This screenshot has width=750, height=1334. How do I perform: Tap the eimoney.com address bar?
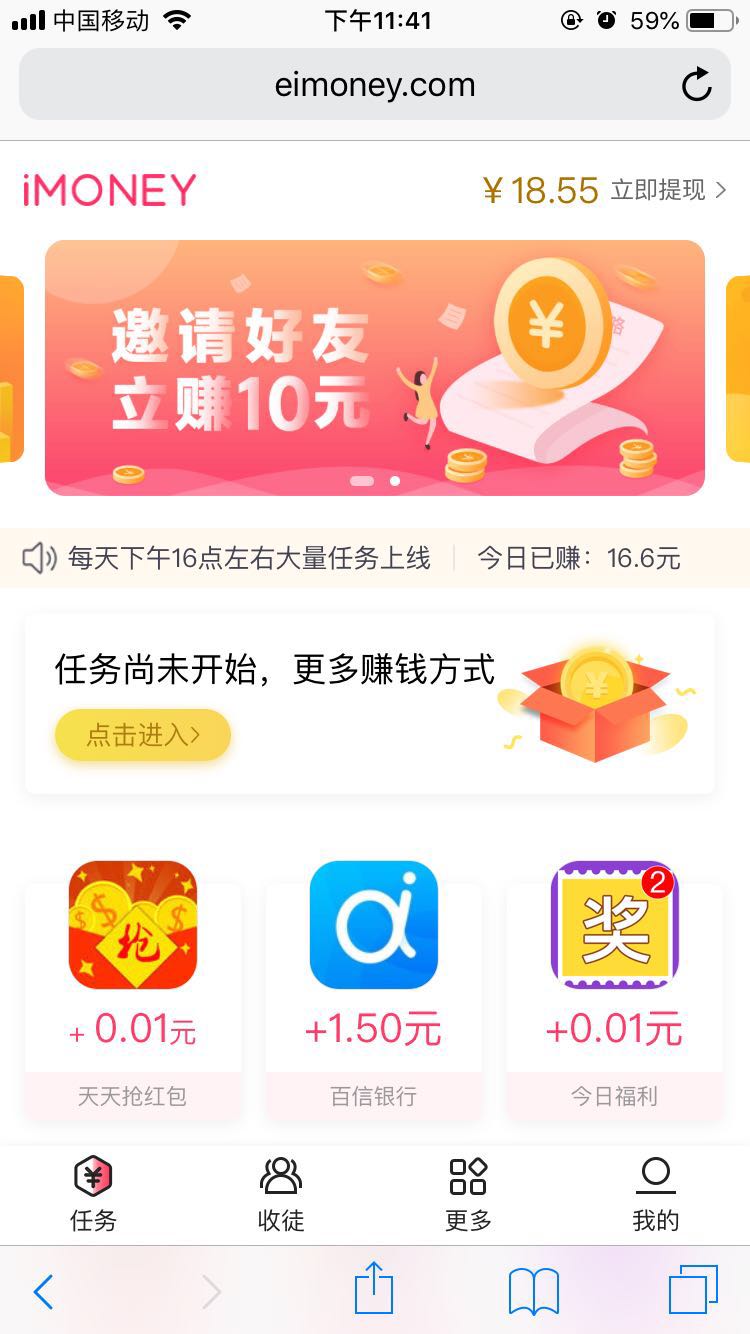click(374, 86)
